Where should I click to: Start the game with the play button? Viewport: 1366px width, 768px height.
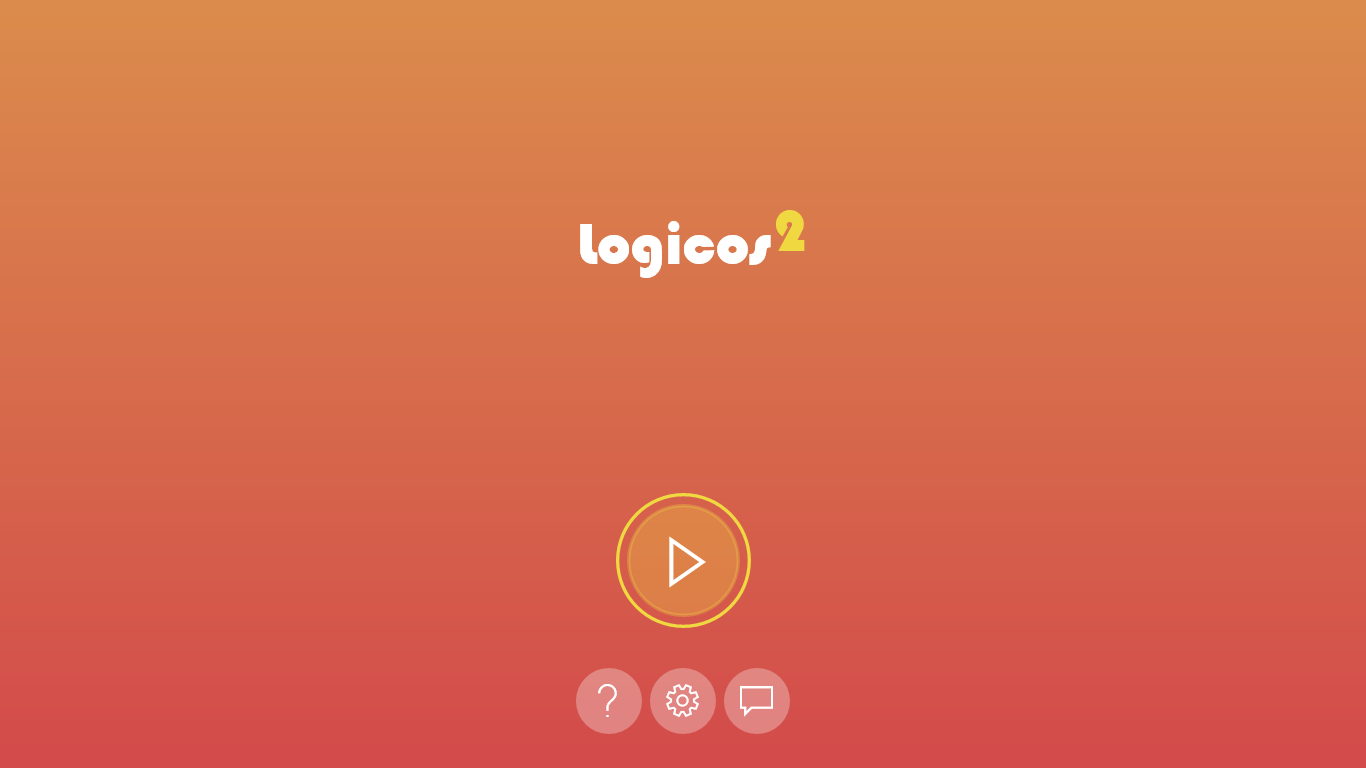click(683, 561)
